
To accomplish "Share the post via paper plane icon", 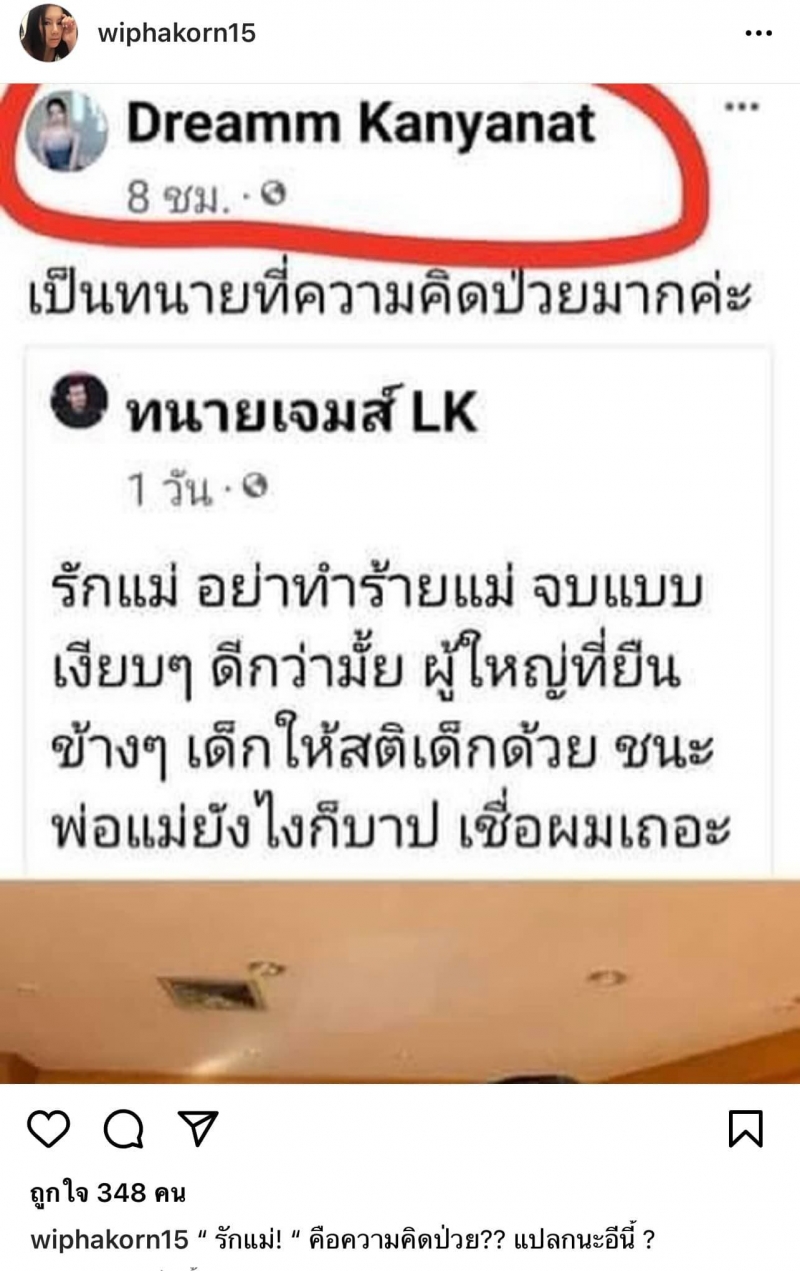I will pyautogui.click(x=197, y=1128).
